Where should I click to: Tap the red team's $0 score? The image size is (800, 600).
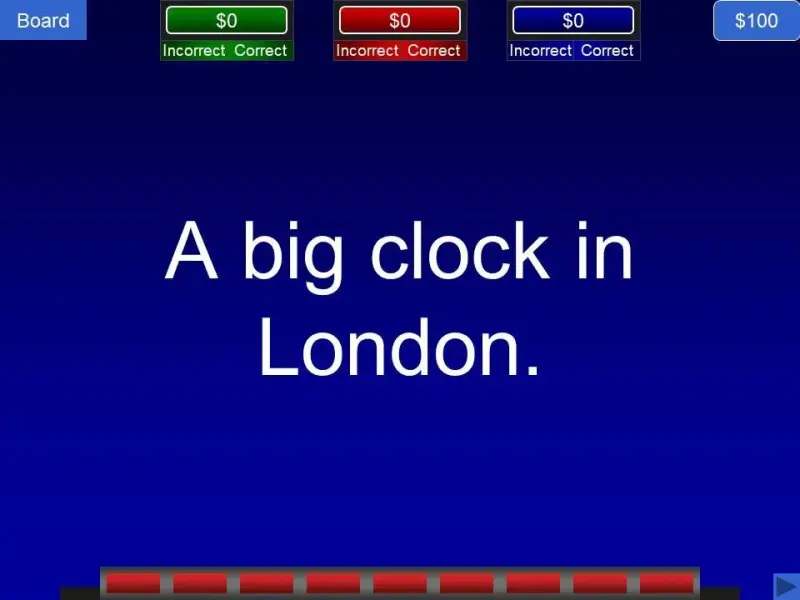pyautogui.click(x=400, y=20)
